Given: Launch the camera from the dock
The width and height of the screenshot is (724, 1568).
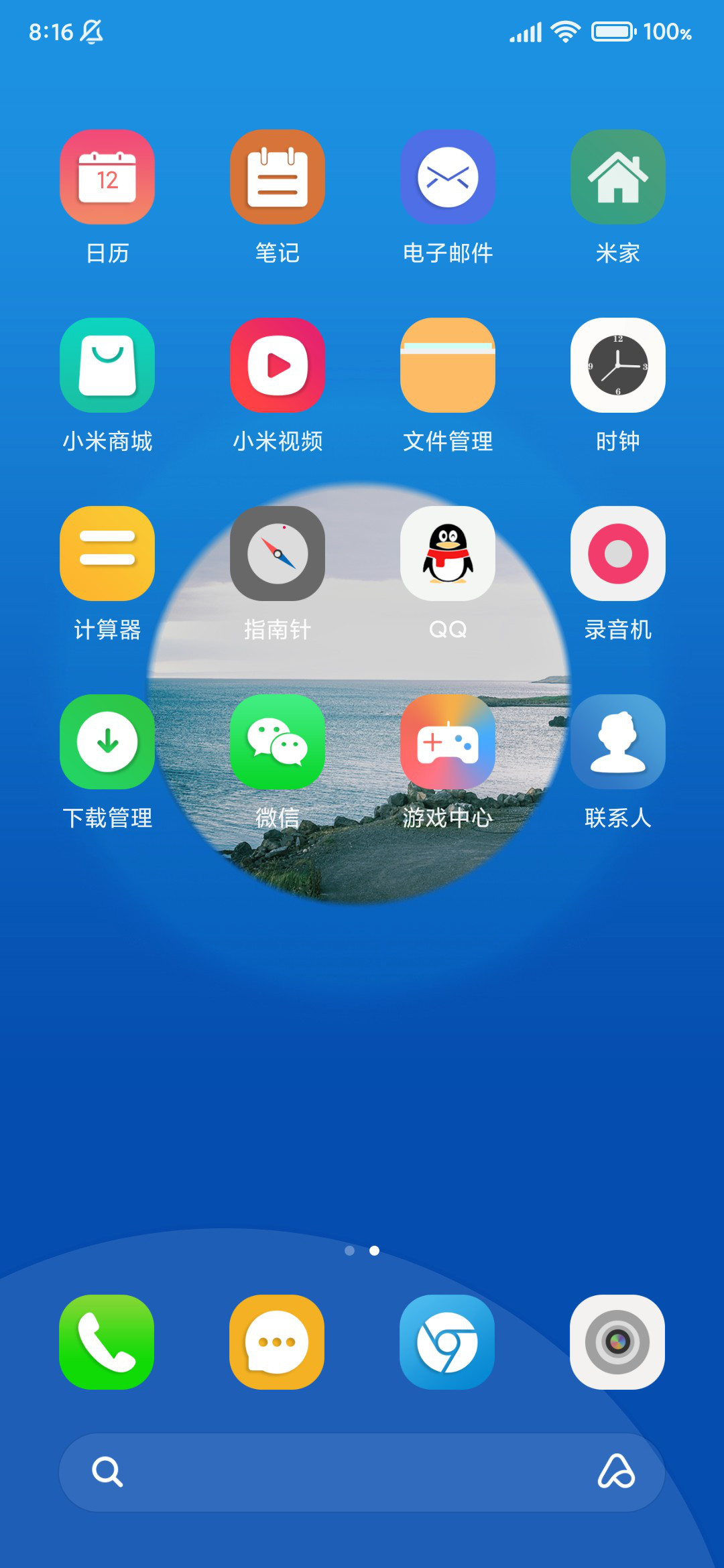Looking at the screenshot, I should coord(617,1342).
